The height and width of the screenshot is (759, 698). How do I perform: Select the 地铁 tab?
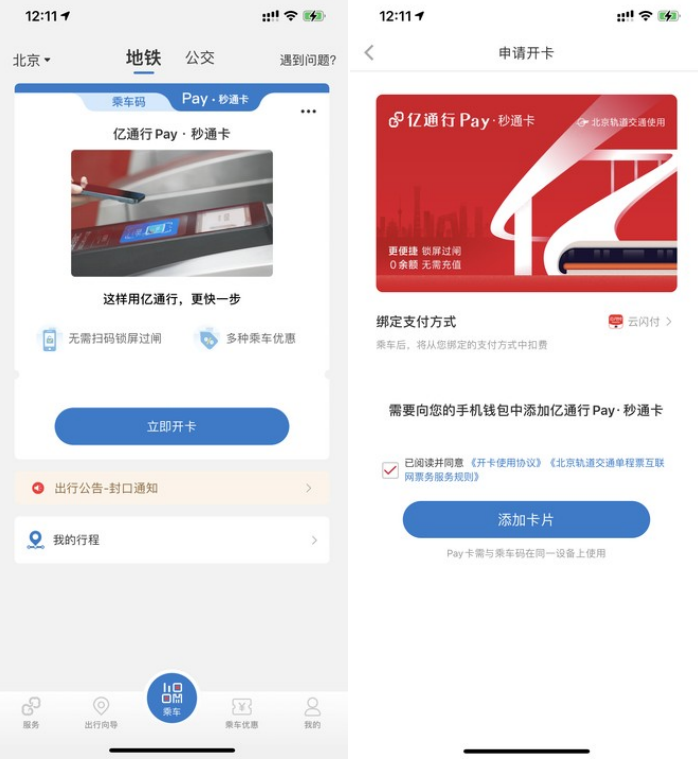143,58
